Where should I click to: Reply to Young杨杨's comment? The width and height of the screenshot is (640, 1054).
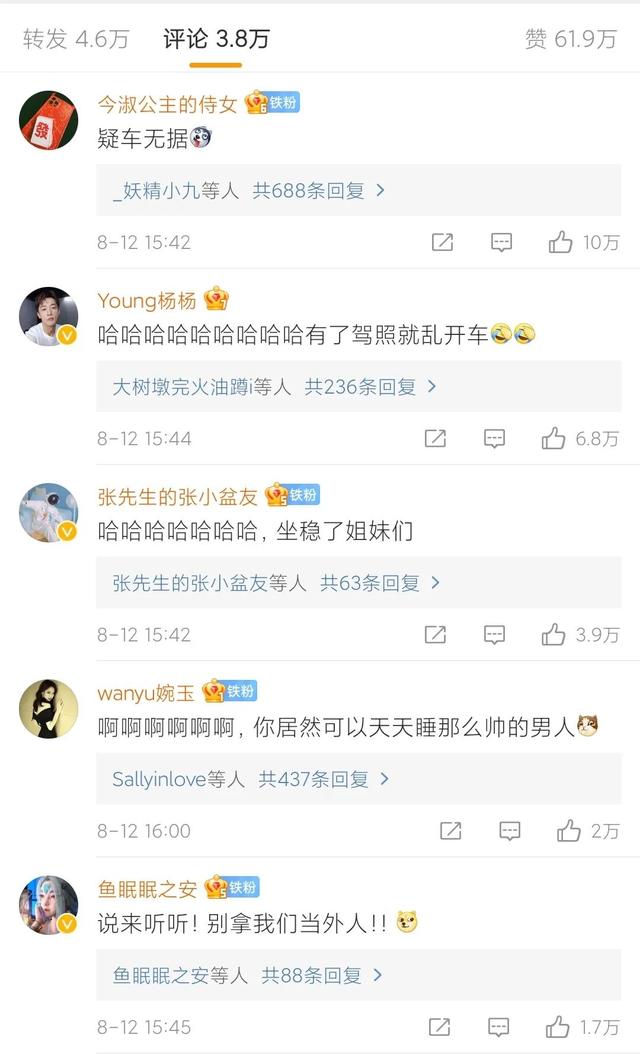[x=495, y=438]
